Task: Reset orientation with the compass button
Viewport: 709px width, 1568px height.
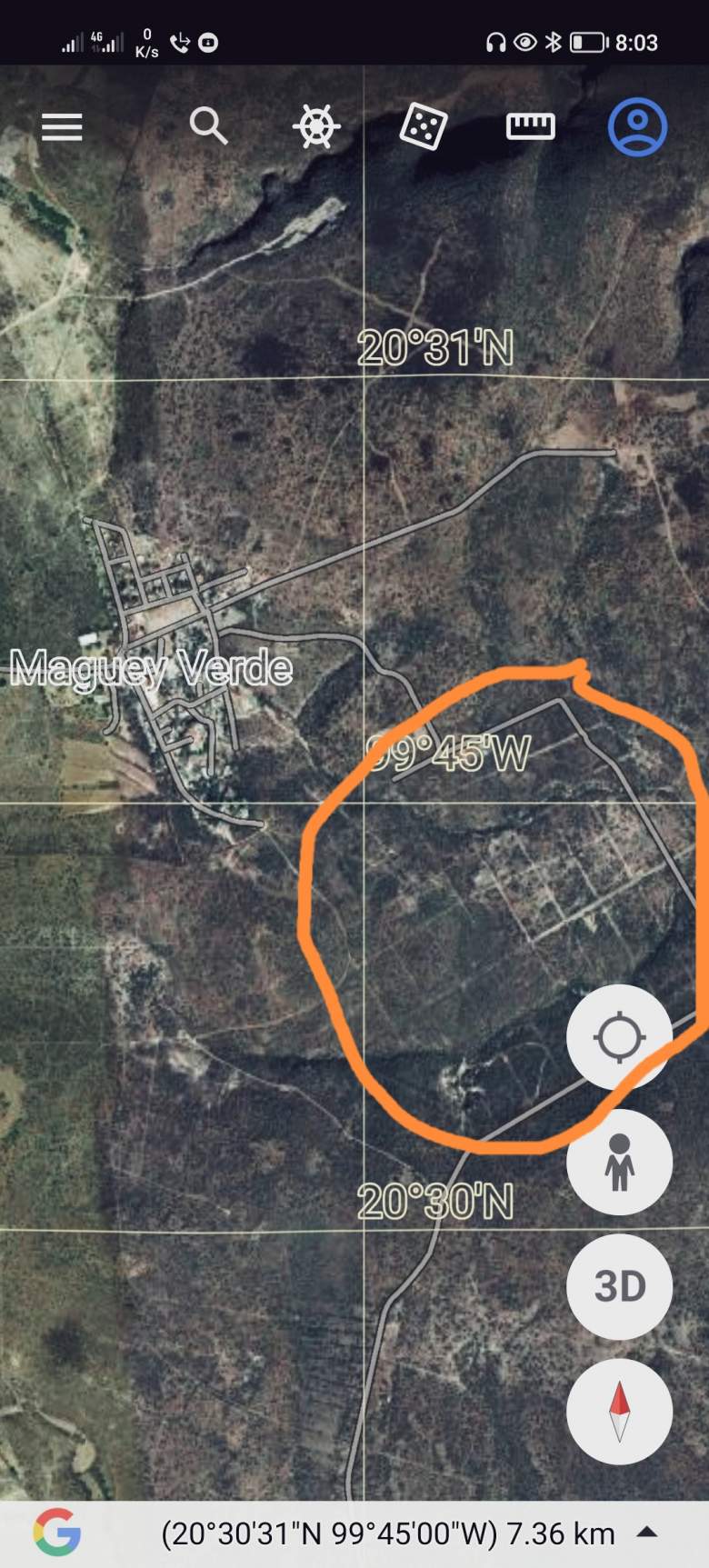Action: pyautogui.click(x=619, y=1412)
